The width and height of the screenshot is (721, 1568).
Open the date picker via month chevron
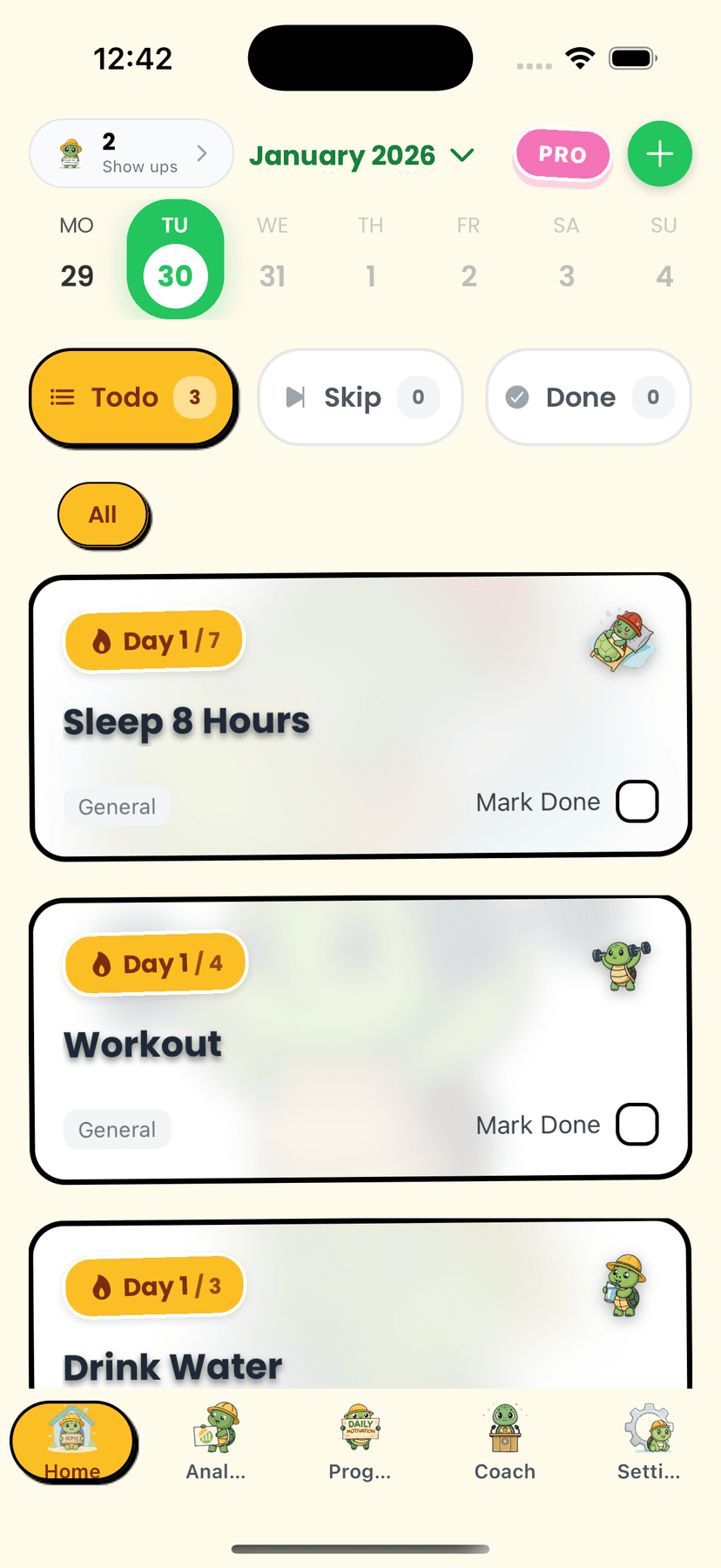[x=462, y=155]
